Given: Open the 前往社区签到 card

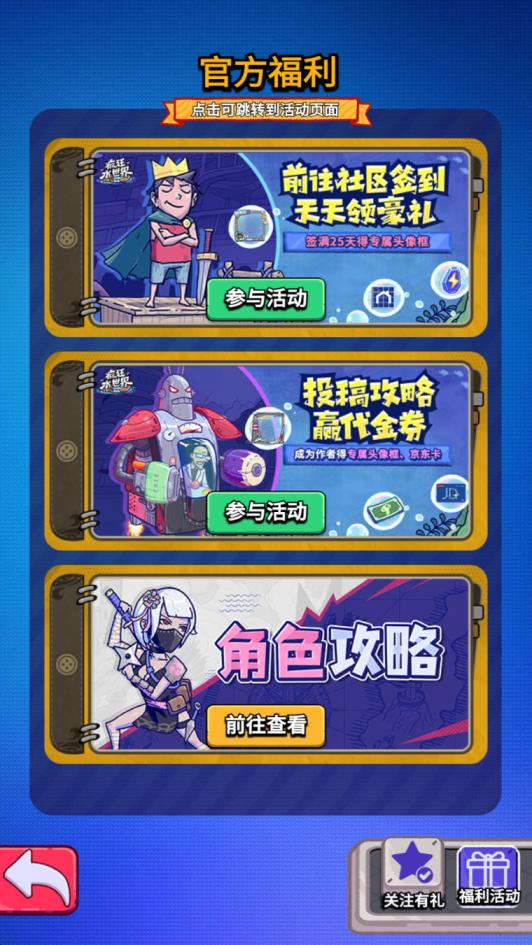Looking at the screenshot, I should pyautogui.click(x=266, y=237).
